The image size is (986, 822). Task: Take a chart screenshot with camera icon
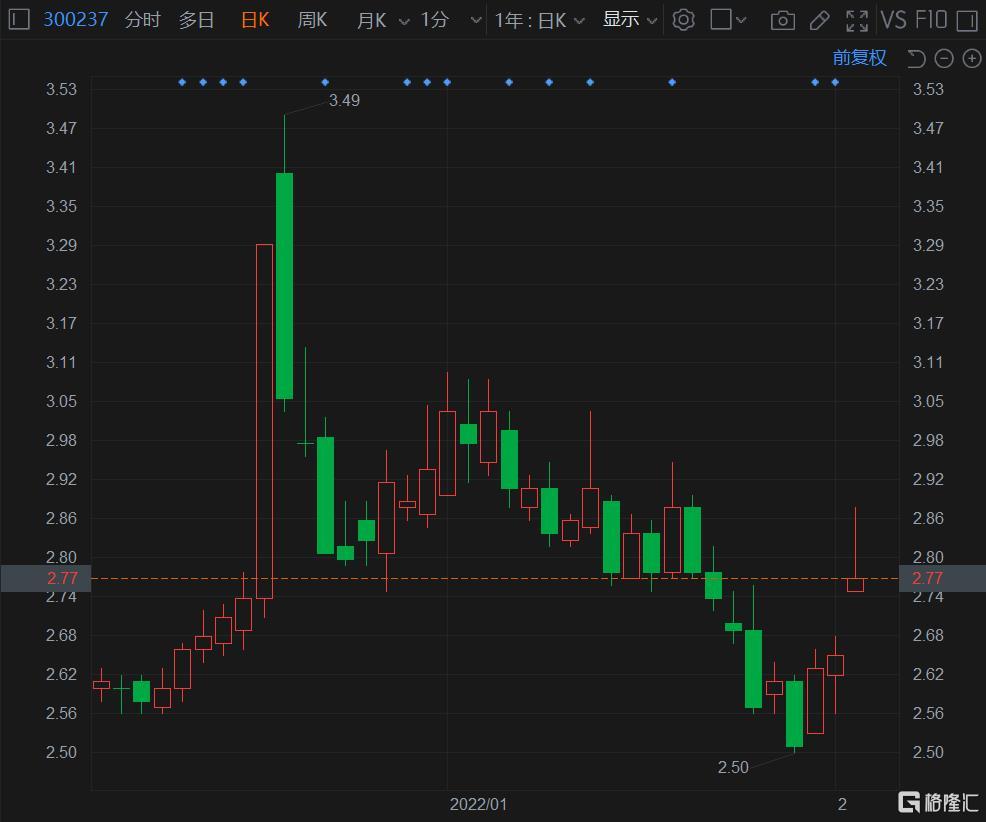point(783,19)
